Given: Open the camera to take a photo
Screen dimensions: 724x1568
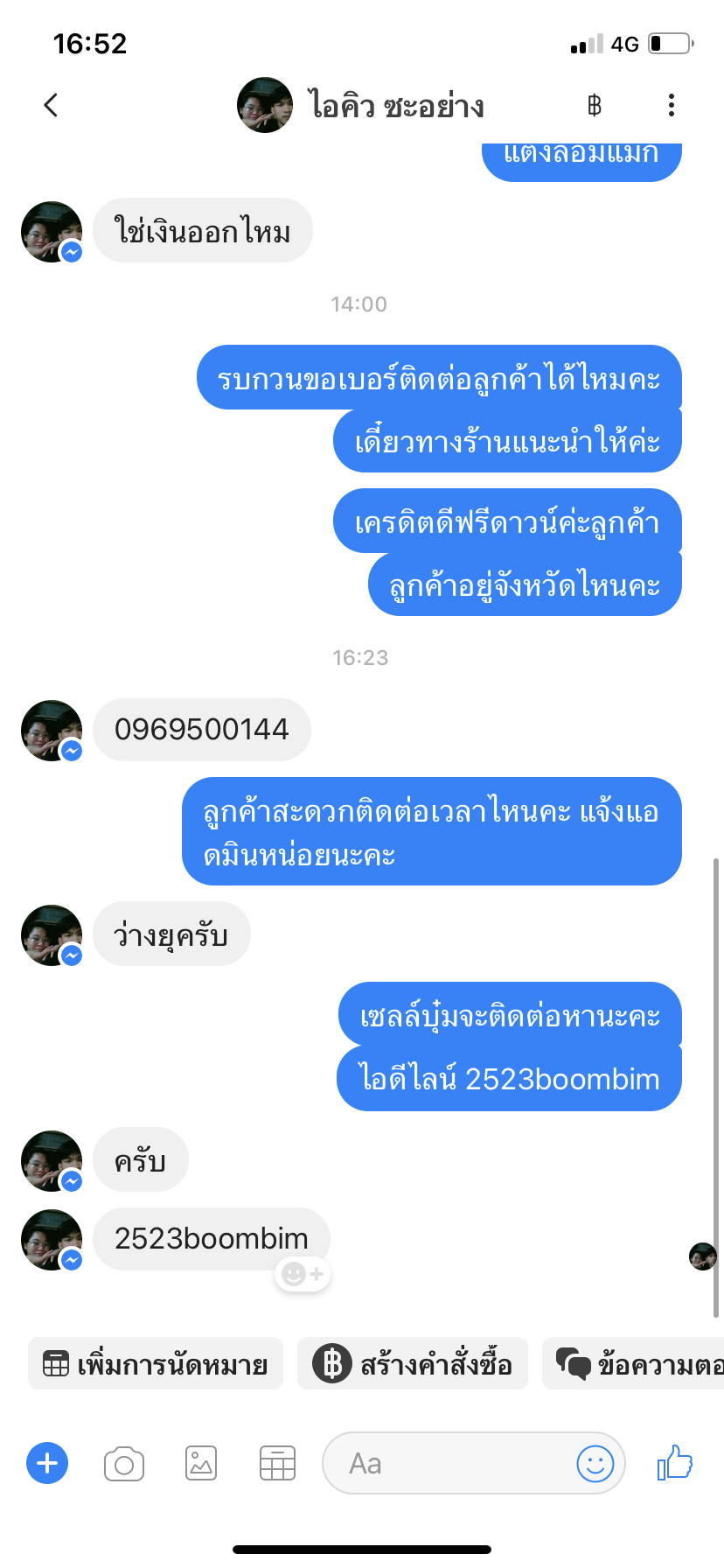Looking at the screenshot, I should click(x=124, y=1464).
